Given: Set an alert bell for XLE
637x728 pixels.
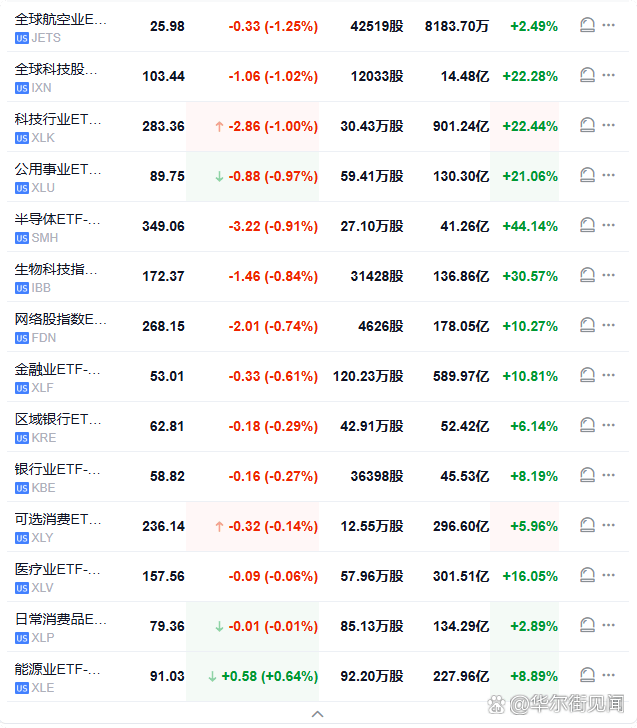Looking at the screenshot, I should click(x=588, y=676).
